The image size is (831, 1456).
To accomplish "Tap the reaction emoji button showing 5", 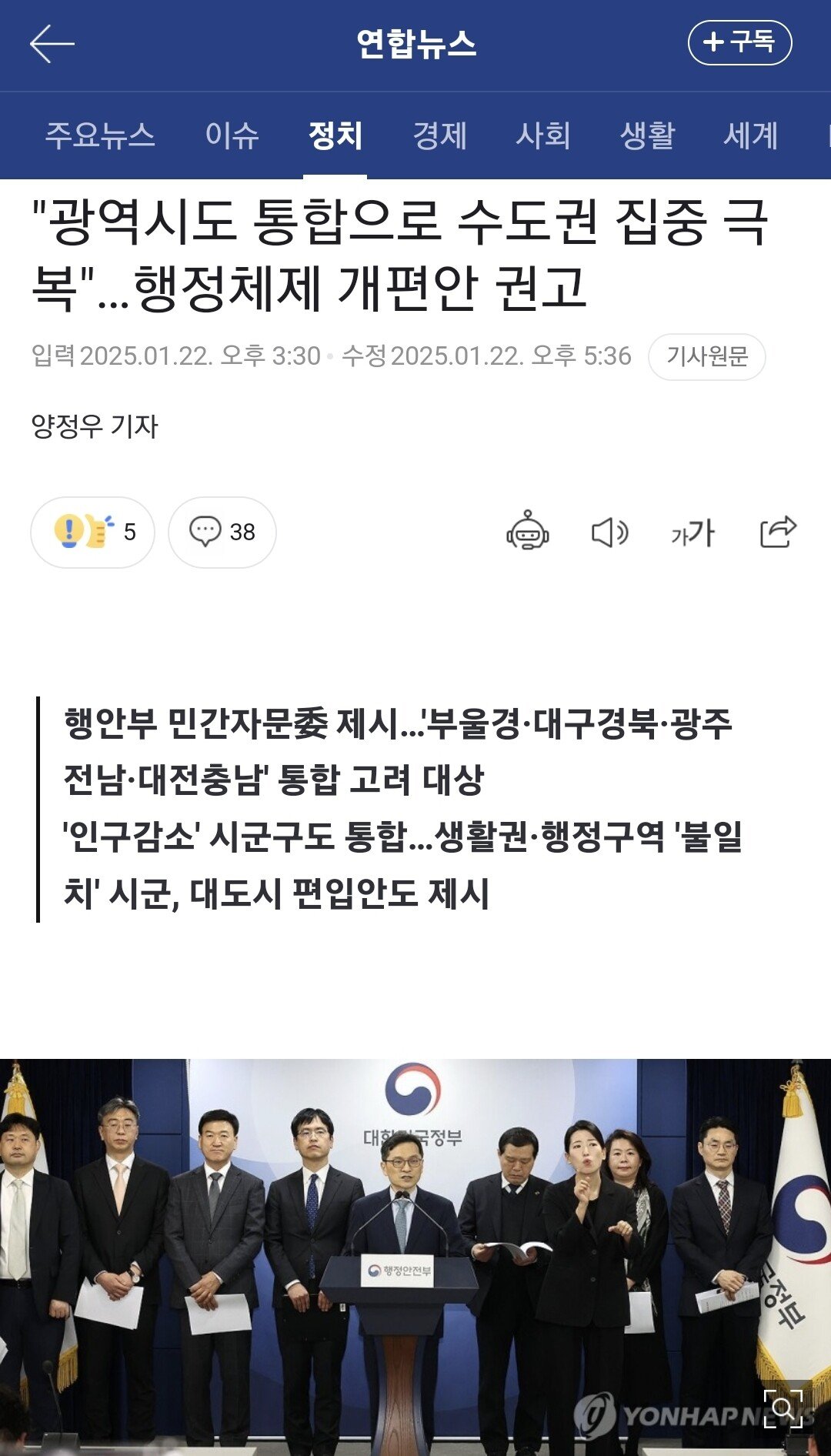I will 93,532.
